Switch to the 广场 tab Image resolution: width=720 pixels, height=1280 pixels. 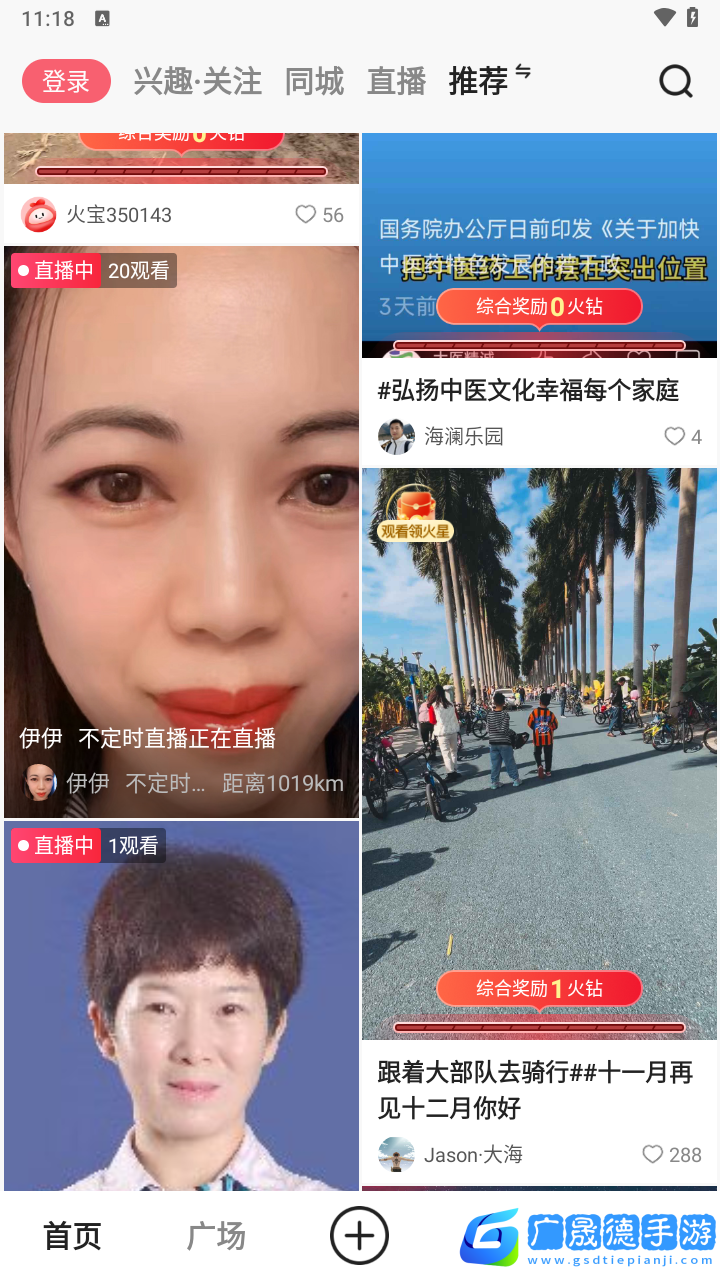coord(216,1236)
